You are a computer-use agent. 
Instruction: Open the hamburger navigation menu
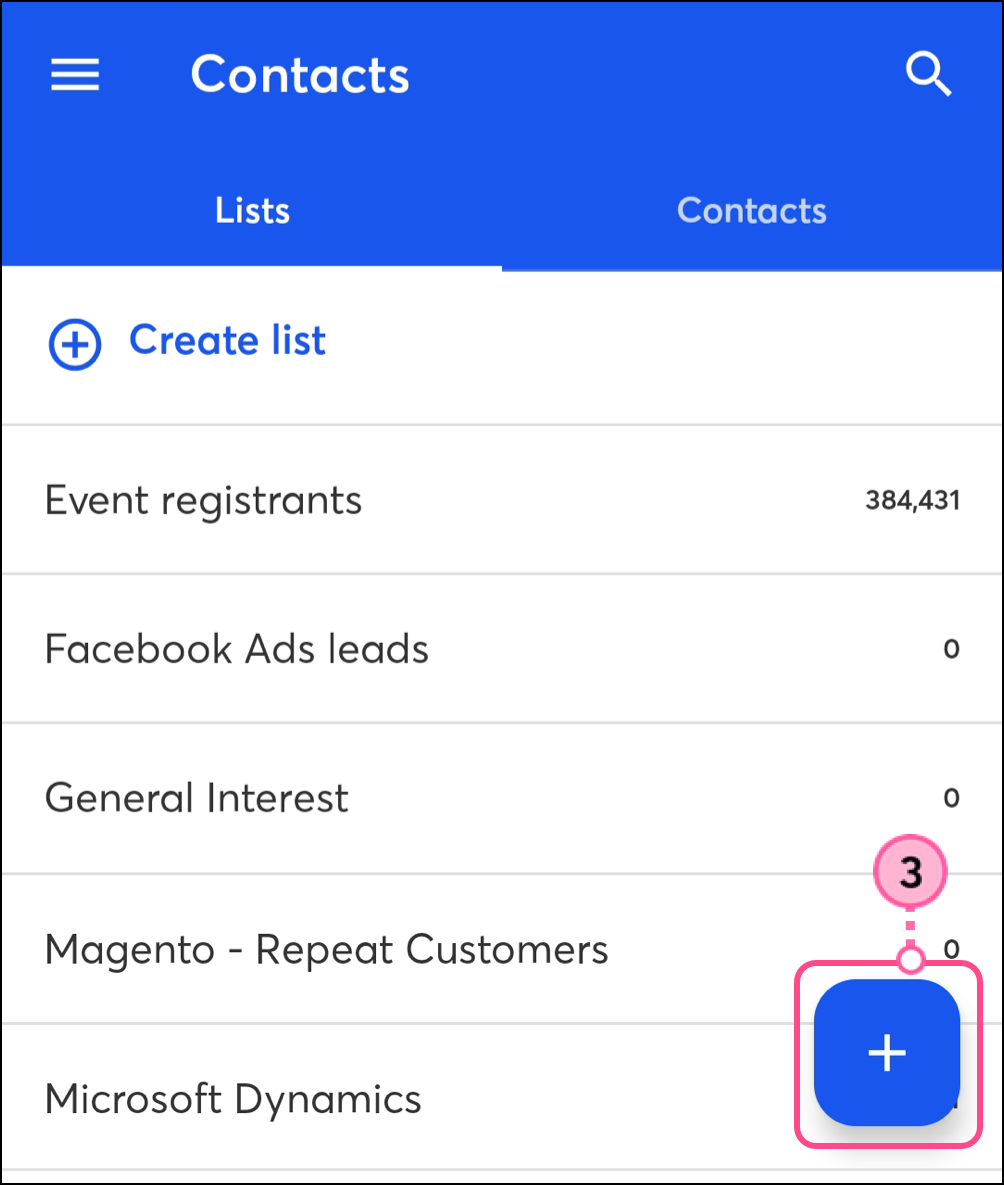[75, 75]
